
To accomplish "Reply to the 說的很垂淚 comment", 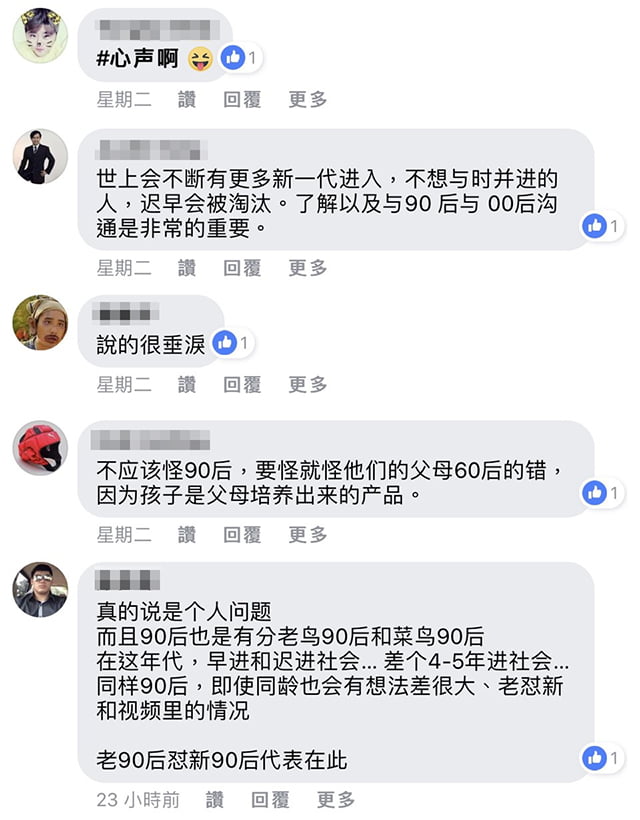I will [x=242, y=385].
